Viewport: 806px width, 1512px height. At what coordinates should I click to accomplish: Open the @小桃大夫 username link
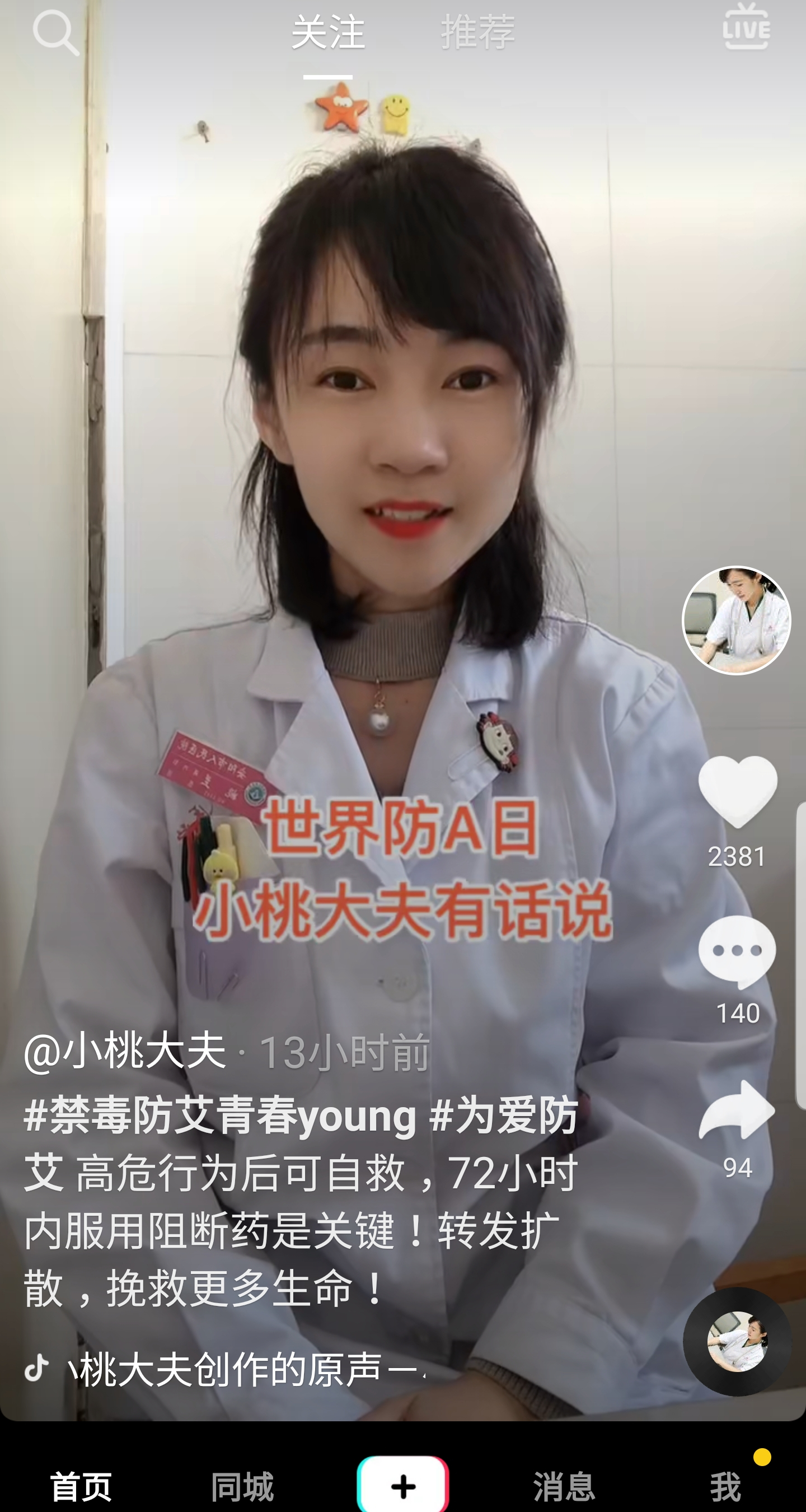[125, 1051]
